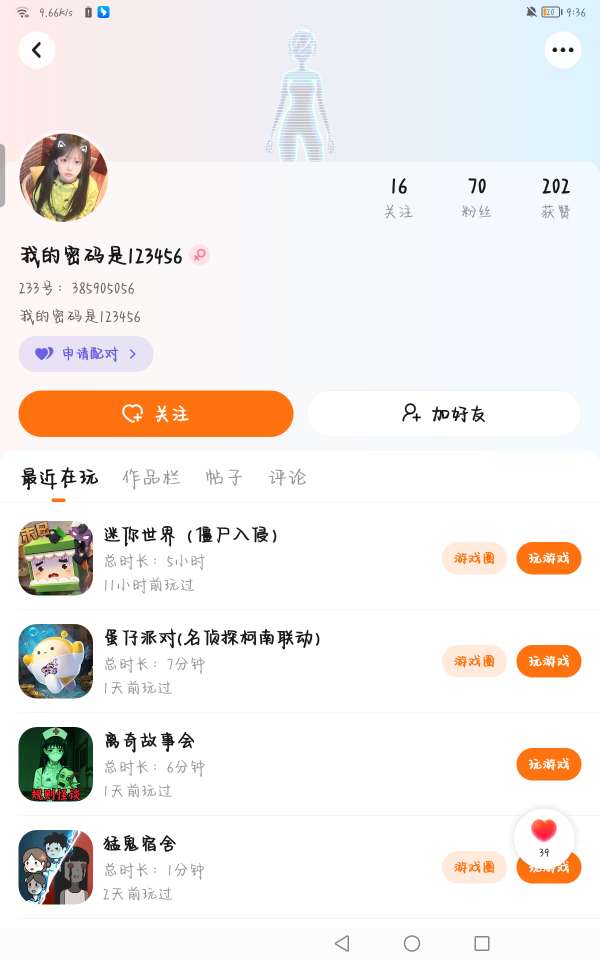Open 游戏圈 for 猛鬼宿舍
Image resolution: width=600 pixels, height=960 pixels.
pos(474,867)
